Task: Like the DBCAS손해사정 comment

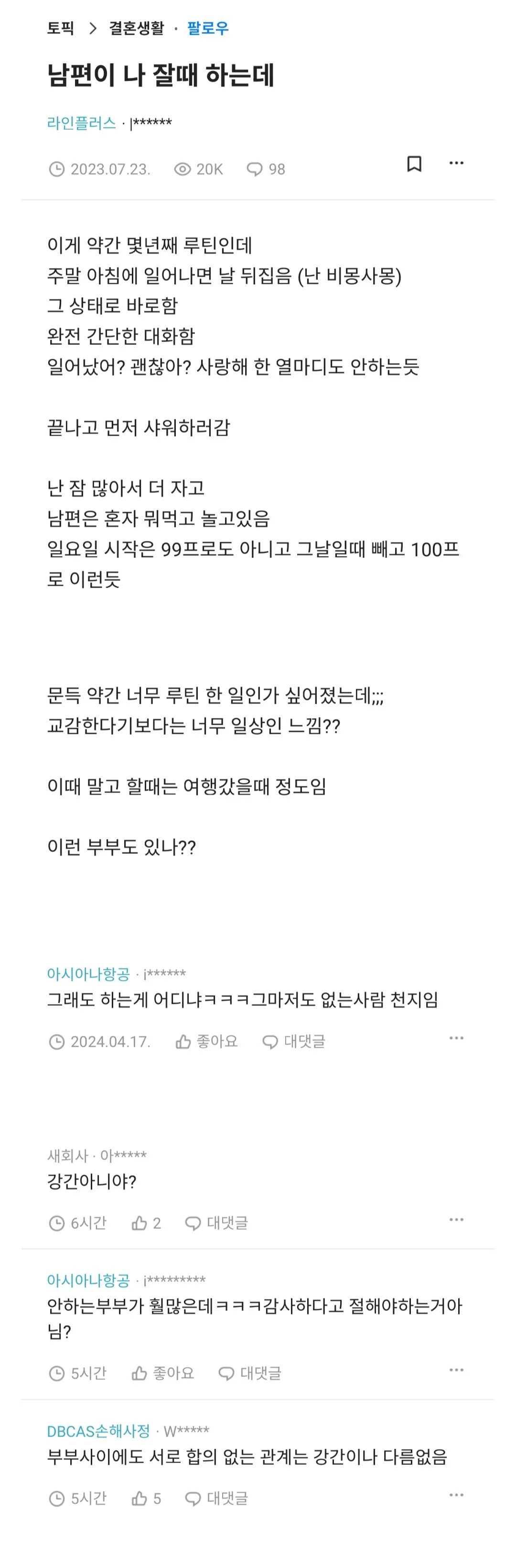Action: (146, 1498)
